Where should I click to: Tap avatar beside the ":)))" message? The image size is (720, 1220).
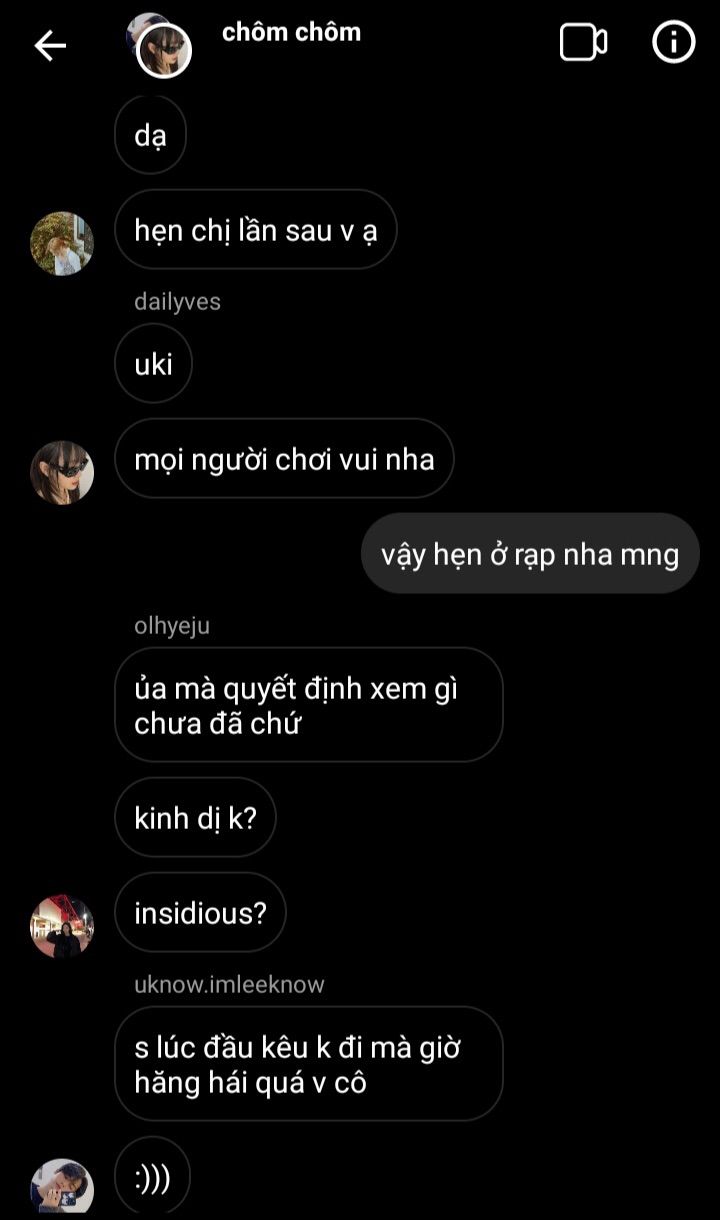coord(62,1188)
